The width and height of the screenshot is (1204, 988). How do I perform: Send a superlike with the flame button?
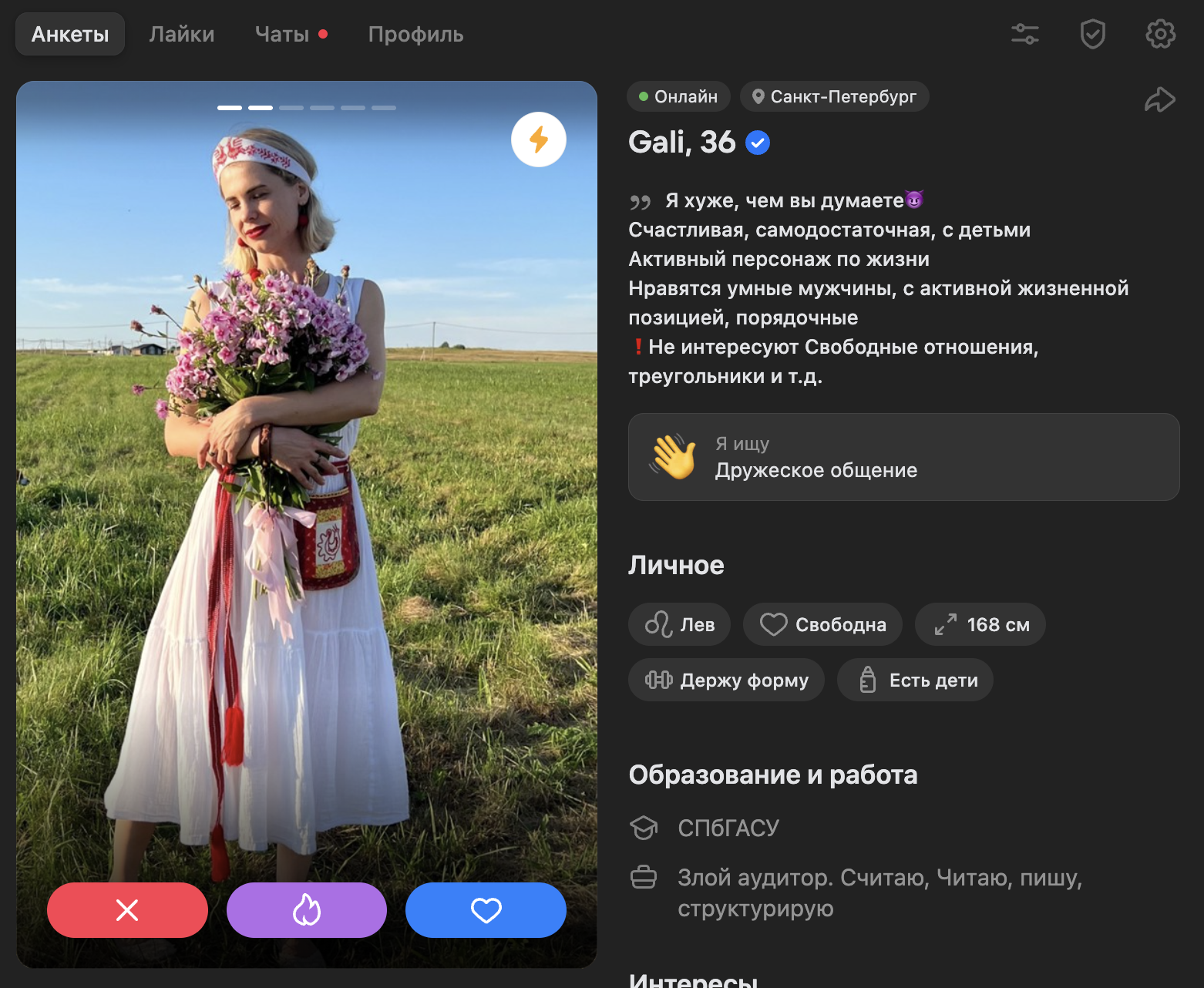(x=307, y=910)
